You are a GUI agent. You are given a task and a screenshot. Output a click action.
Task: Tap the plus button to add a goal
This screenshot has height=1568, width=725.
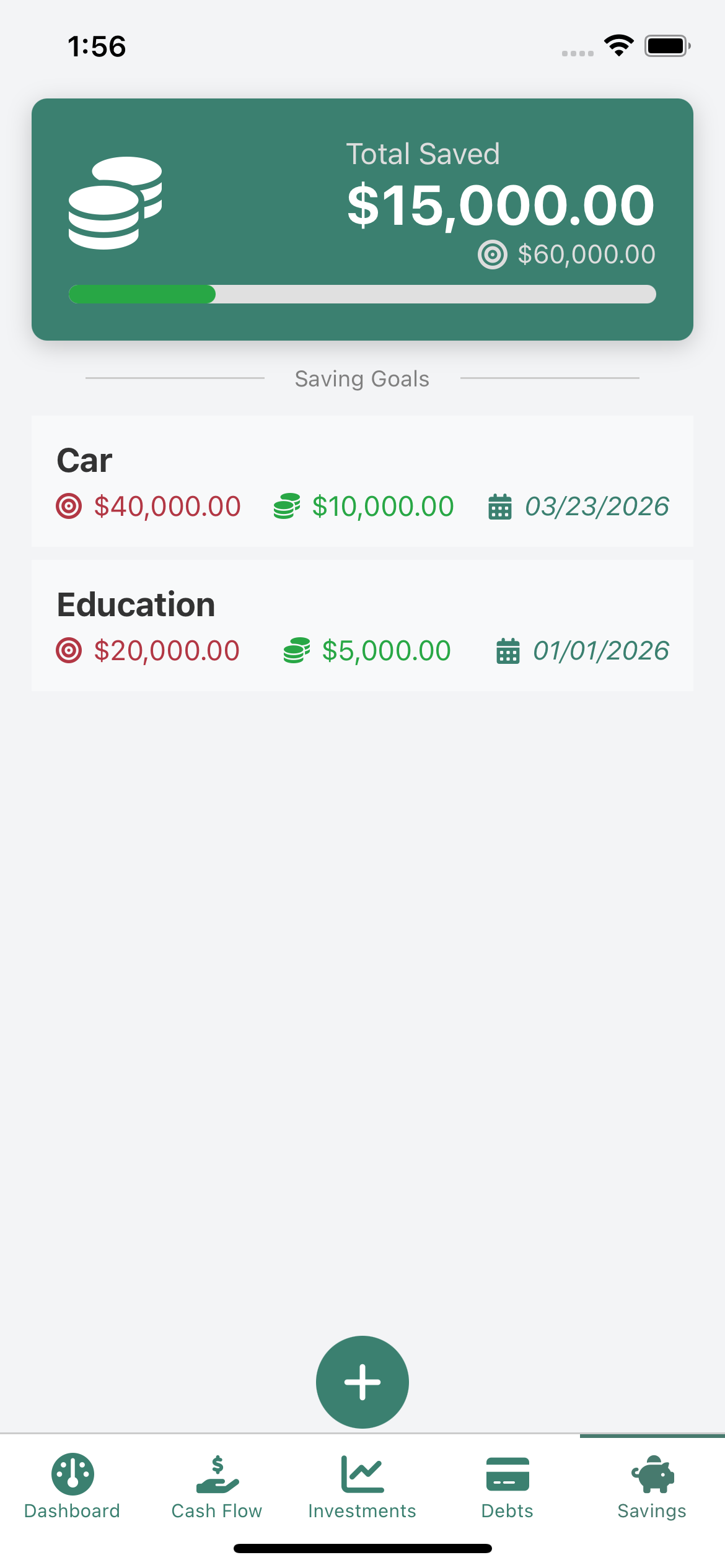click(362, 1382)
